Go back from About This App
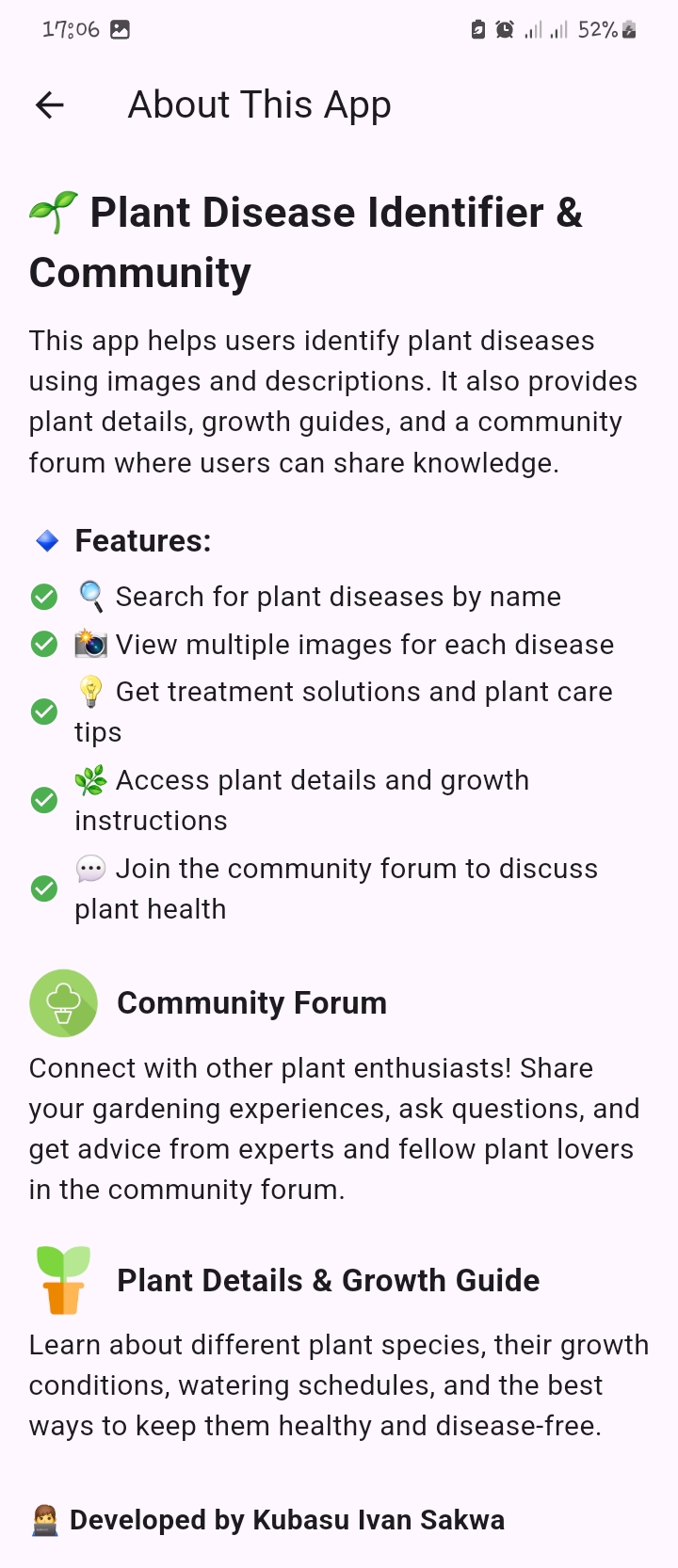Screen dimensions: 678x1568 pos(49,105)
